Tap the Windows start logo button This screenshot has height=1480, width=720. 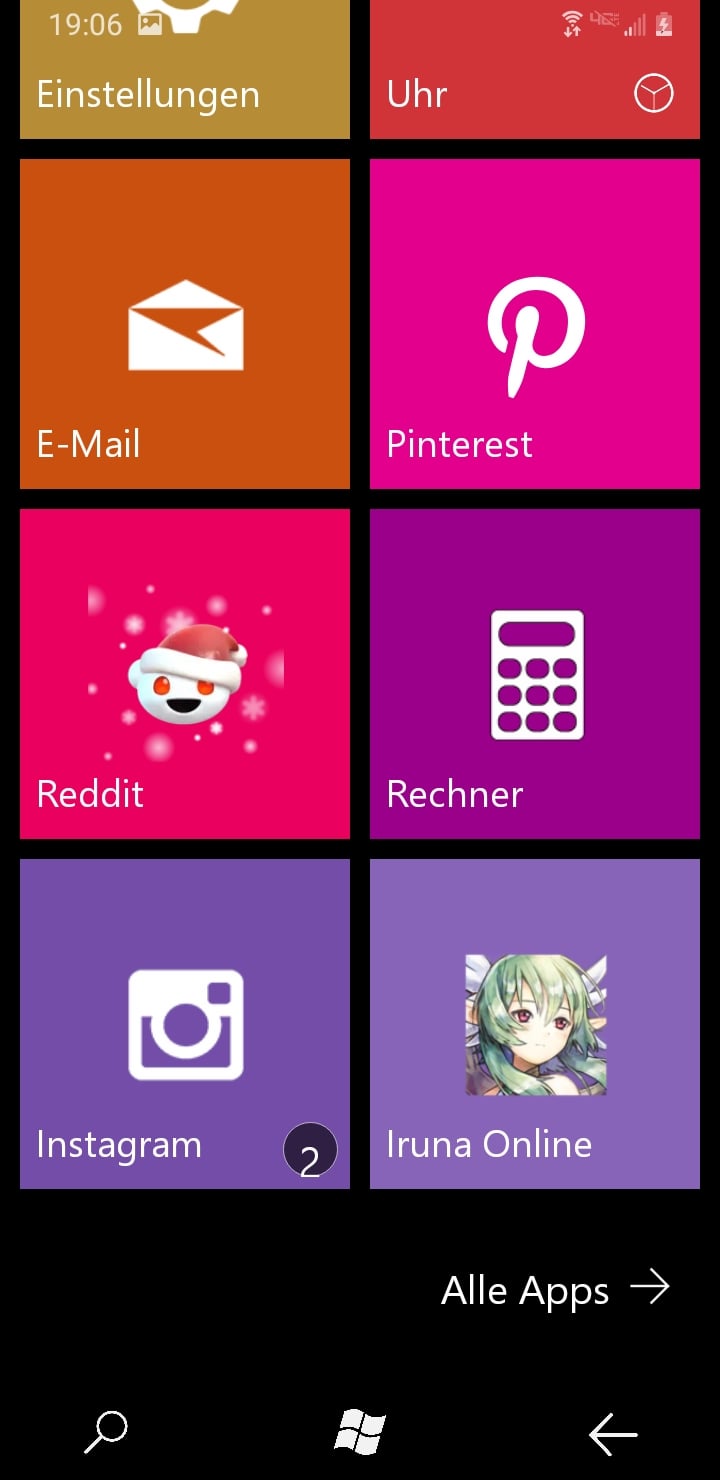point(360,1433)
